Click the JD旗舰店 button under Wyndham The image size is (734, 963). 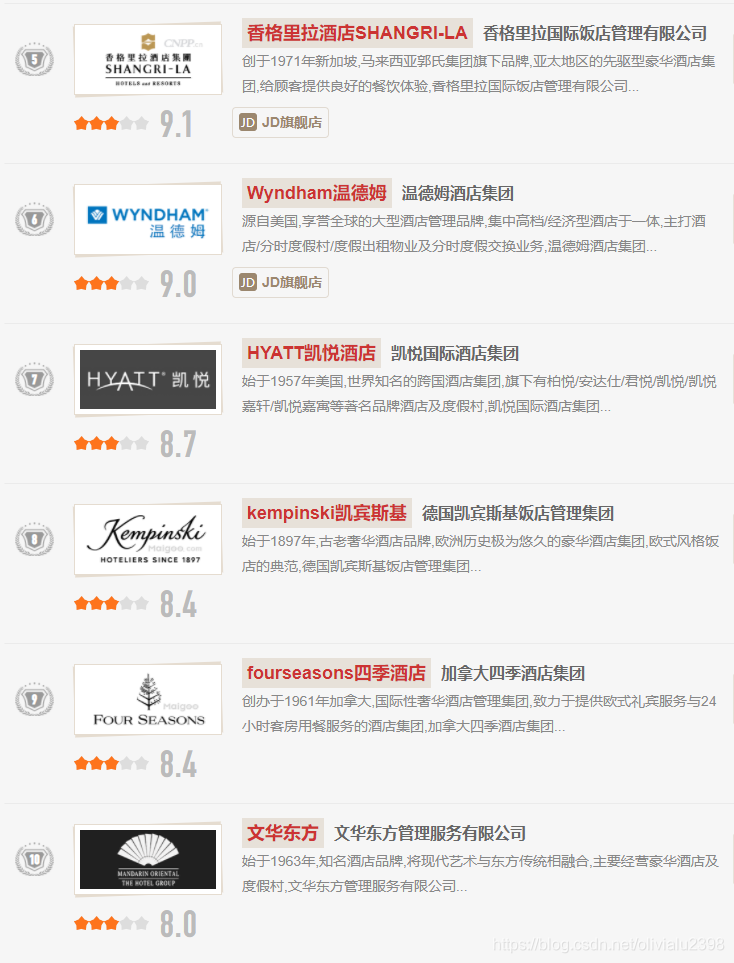(280, 282)
